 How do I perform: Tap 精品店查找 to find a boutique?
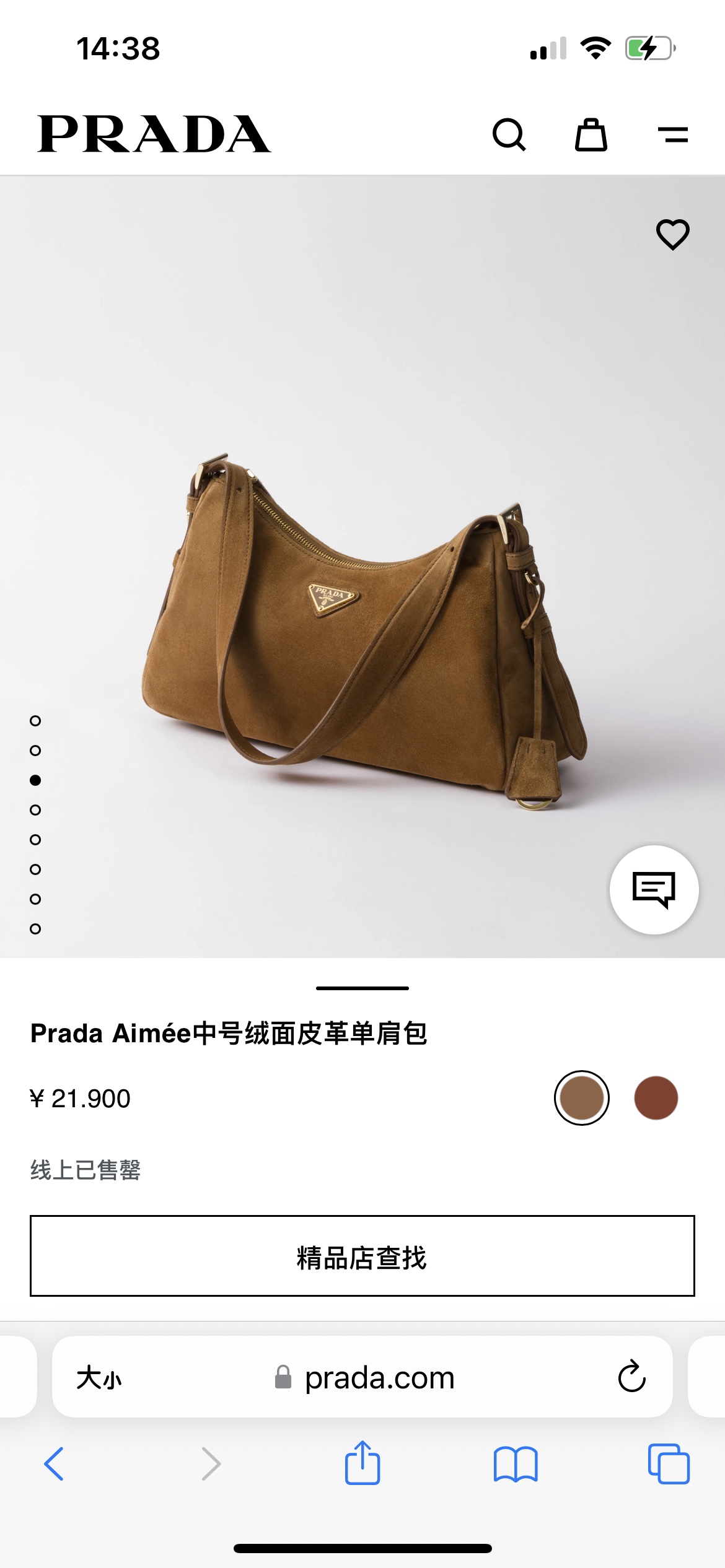coord(362,1256)
